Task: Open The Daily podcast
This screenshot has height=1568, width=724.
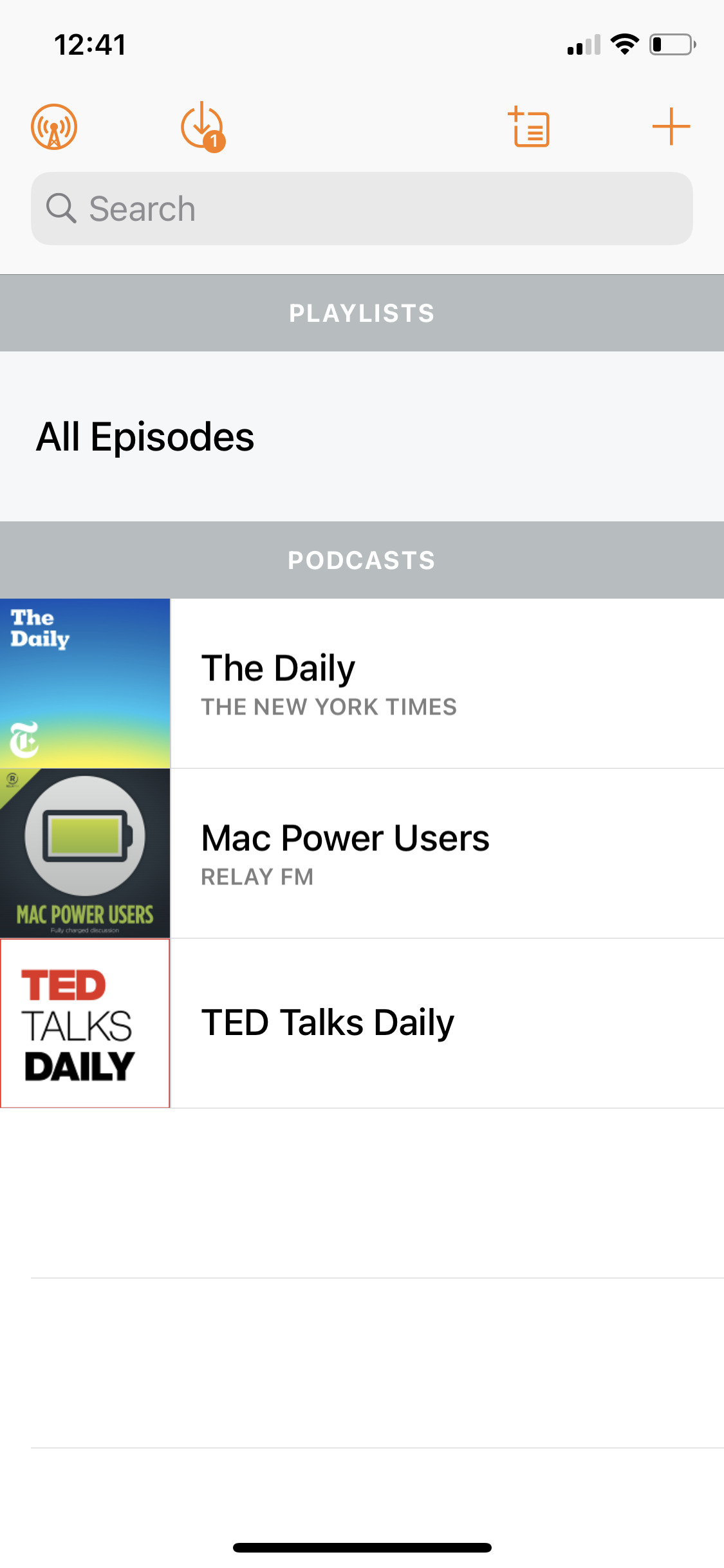Action: (362, 683)
